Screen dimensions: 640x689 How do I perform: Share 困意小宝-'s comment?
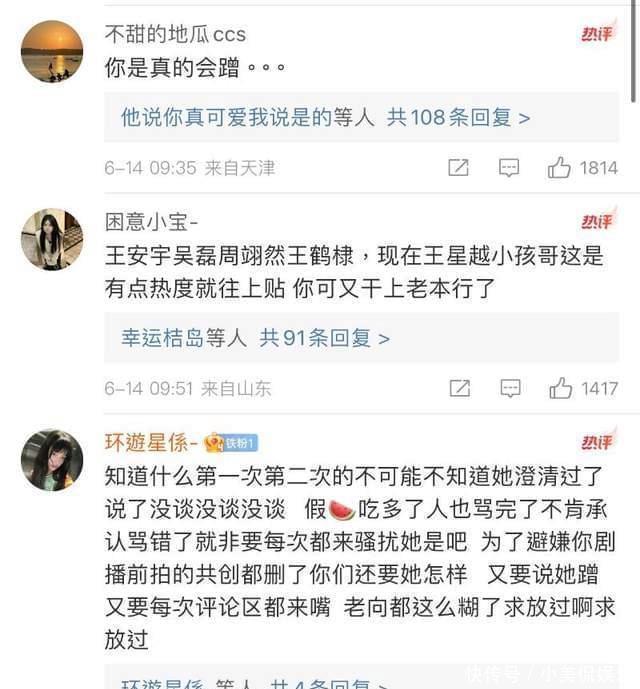click(x=458, y=388)
